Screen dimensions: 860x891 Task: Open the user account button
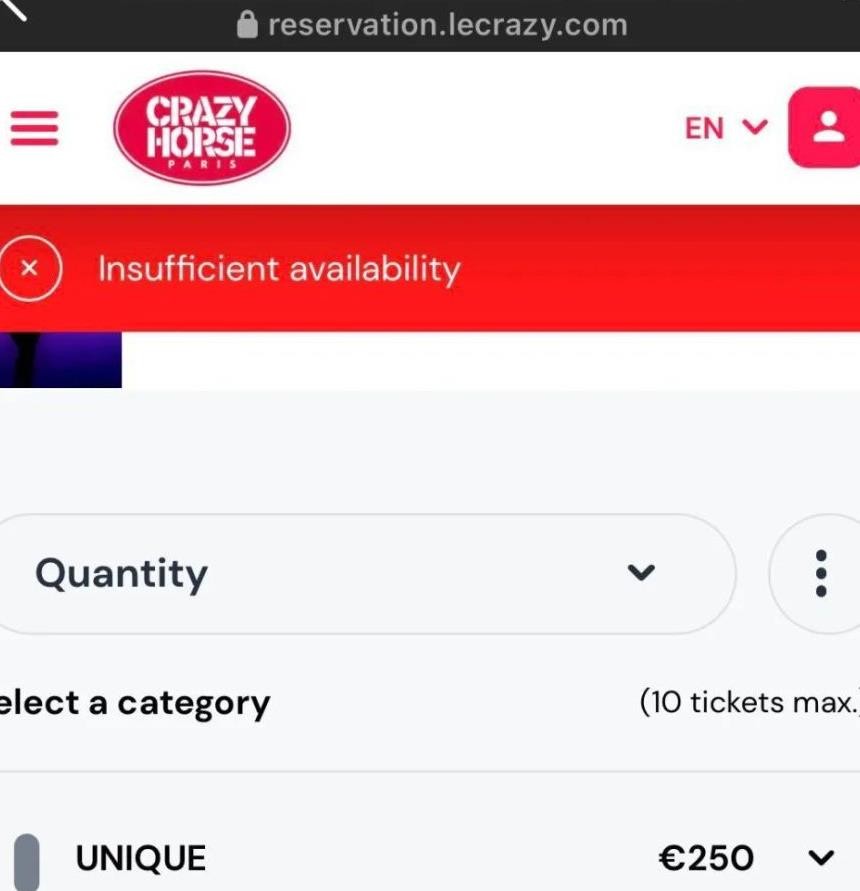826,128
